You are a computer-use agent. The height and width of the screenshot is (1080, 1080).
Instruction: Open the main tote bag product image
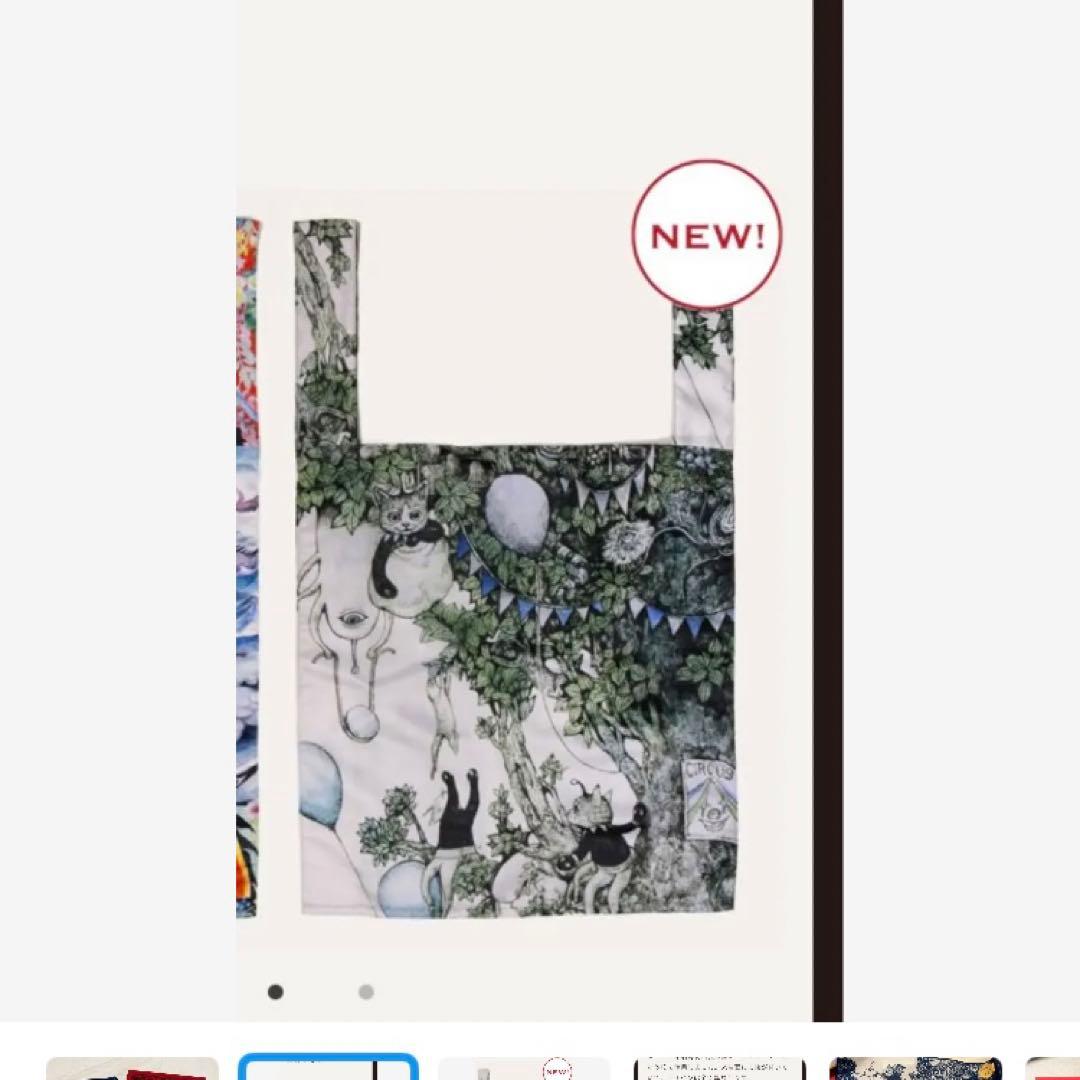515,570
